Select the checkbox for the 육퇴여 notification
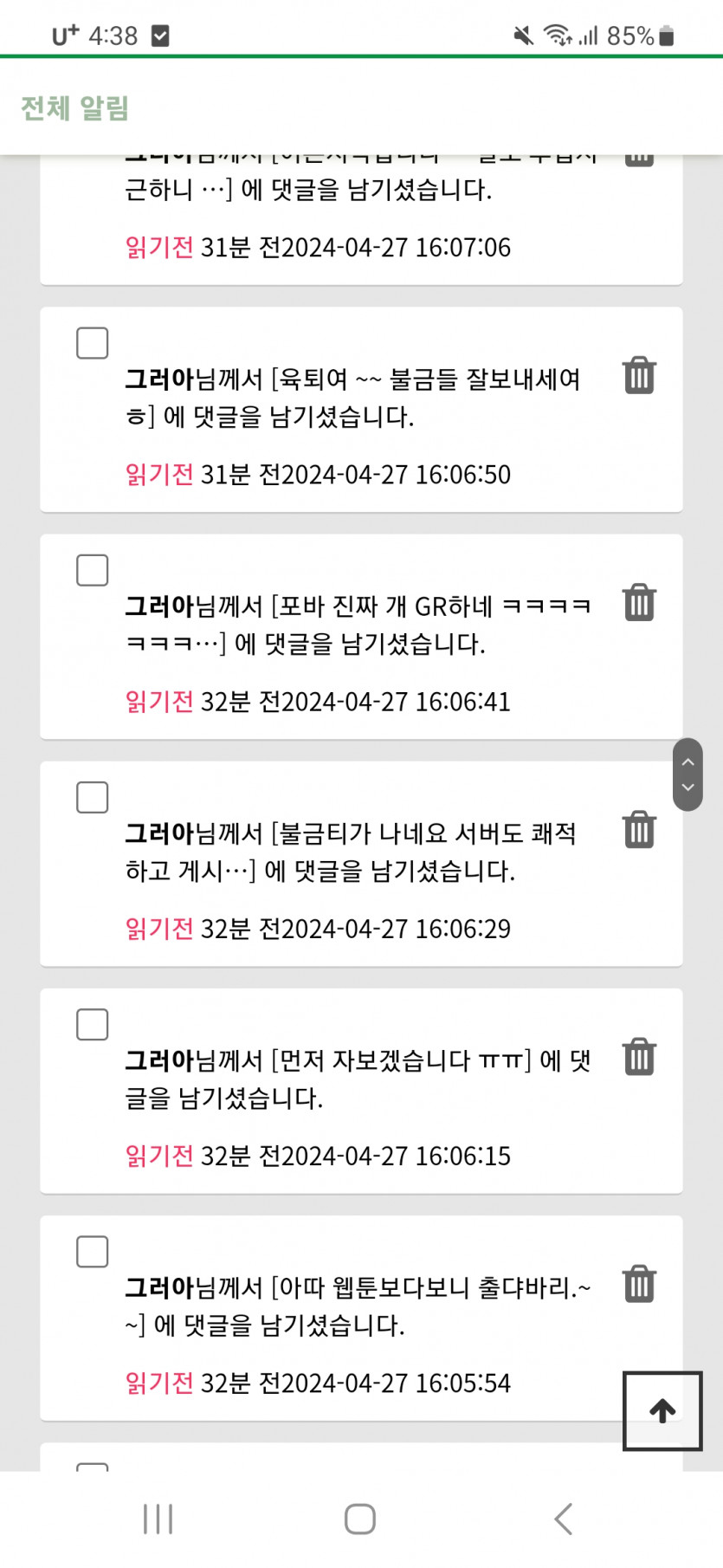723x1568 pixels. [x=93, y=343]
